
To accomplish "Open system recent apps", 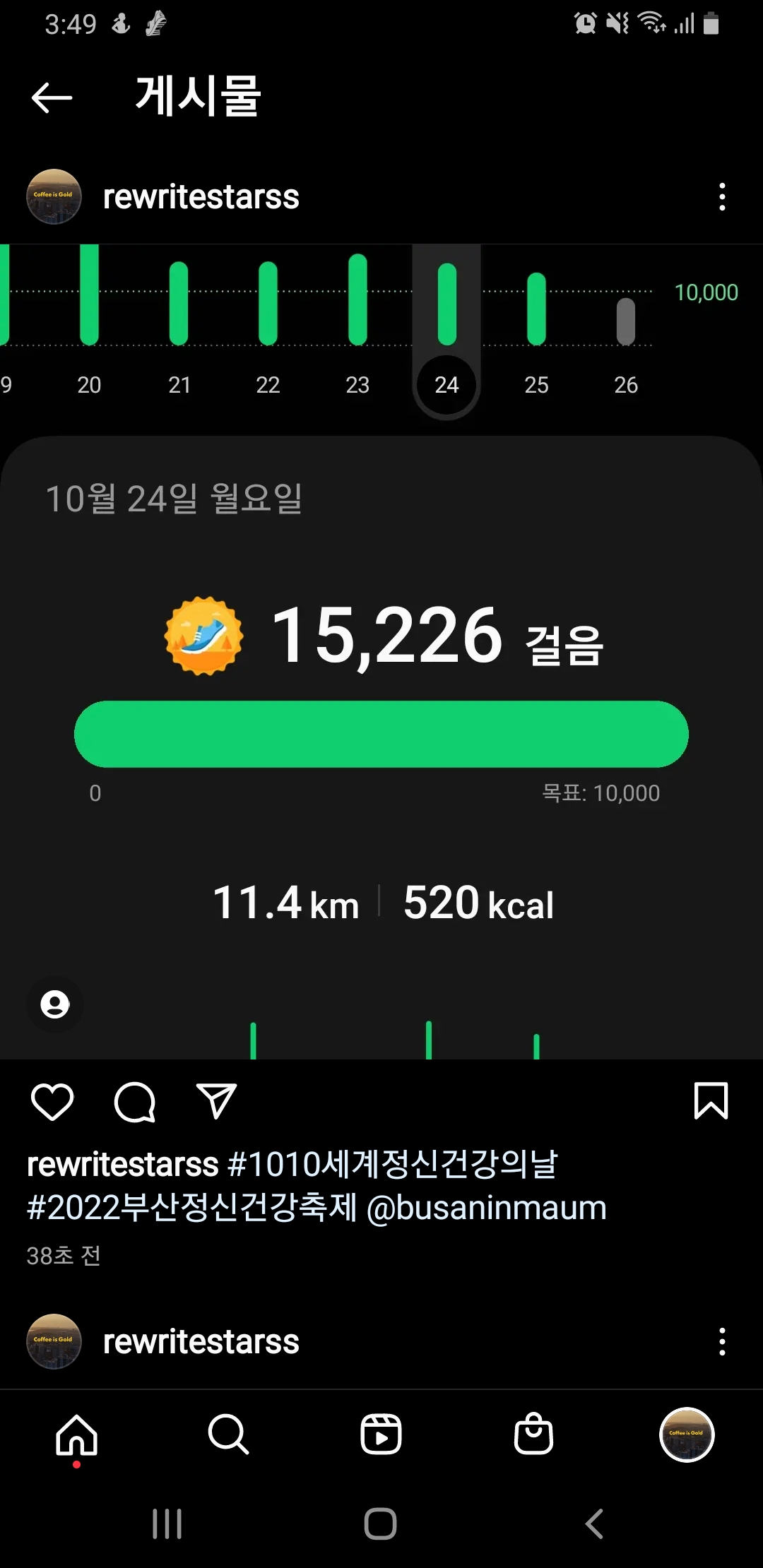I will [167, 1524].
